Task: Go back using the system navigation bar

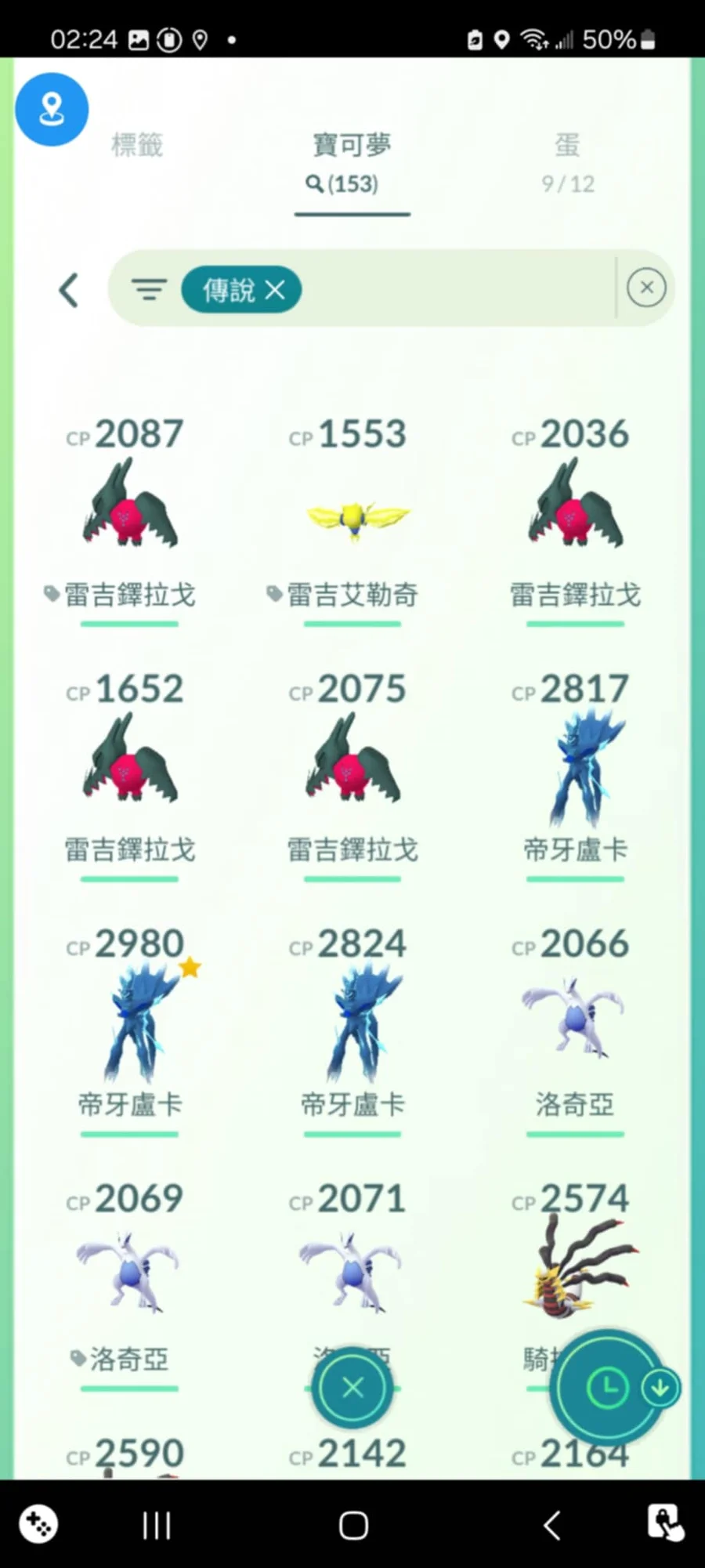Action: coord(551,1525)
